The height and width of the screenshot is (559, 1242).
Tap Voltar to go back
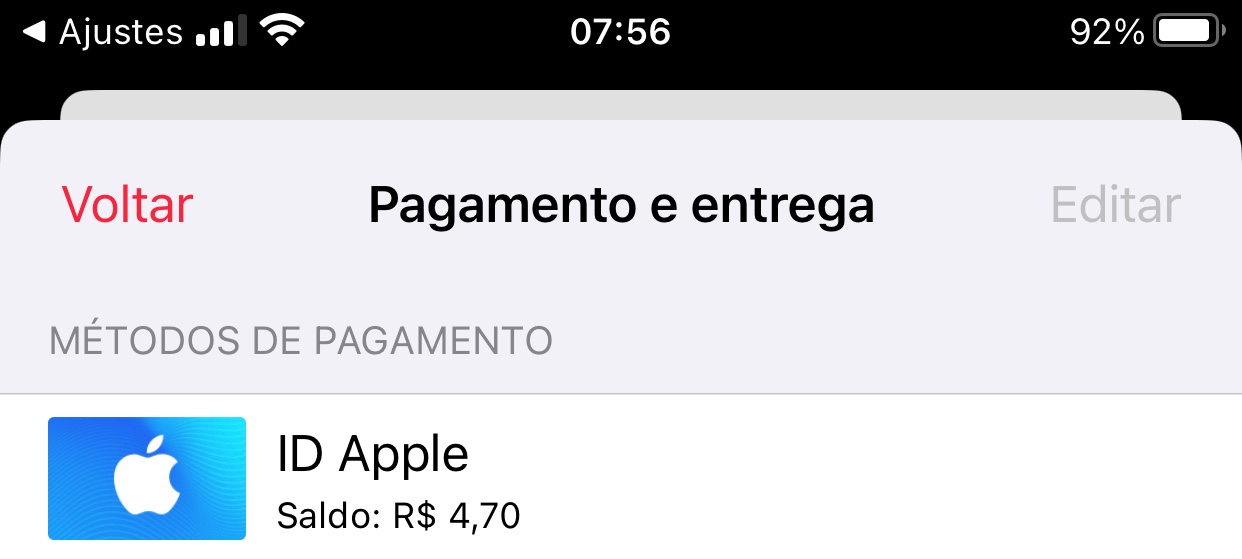click(127, 205)
